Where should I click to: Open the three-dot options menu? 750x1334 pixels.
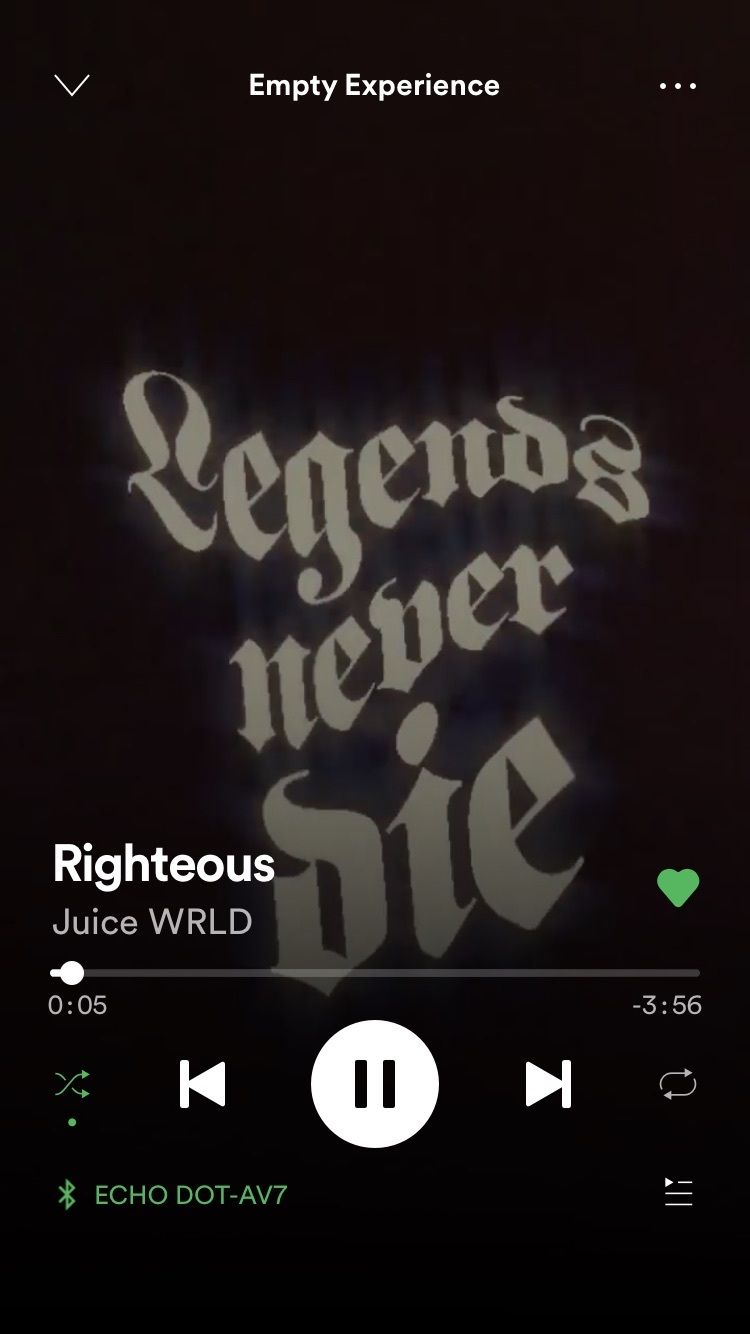pyautogui.click(x=678, y=86)
